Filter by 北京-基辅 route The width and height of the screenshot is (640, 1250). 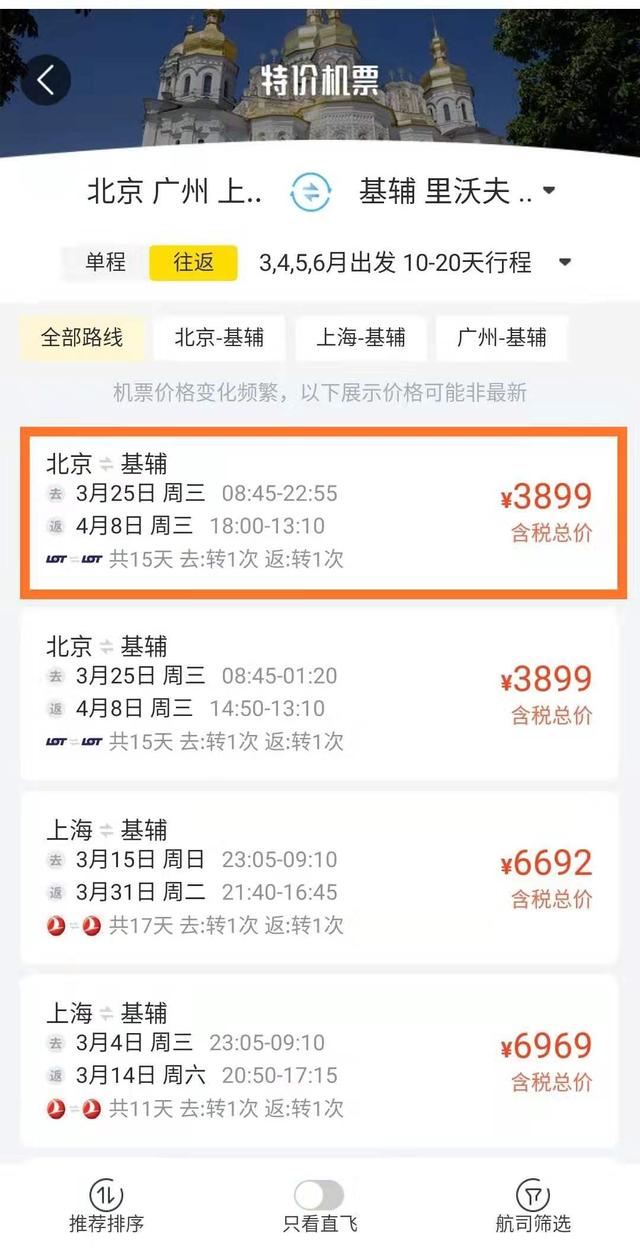tap(219, 338)
